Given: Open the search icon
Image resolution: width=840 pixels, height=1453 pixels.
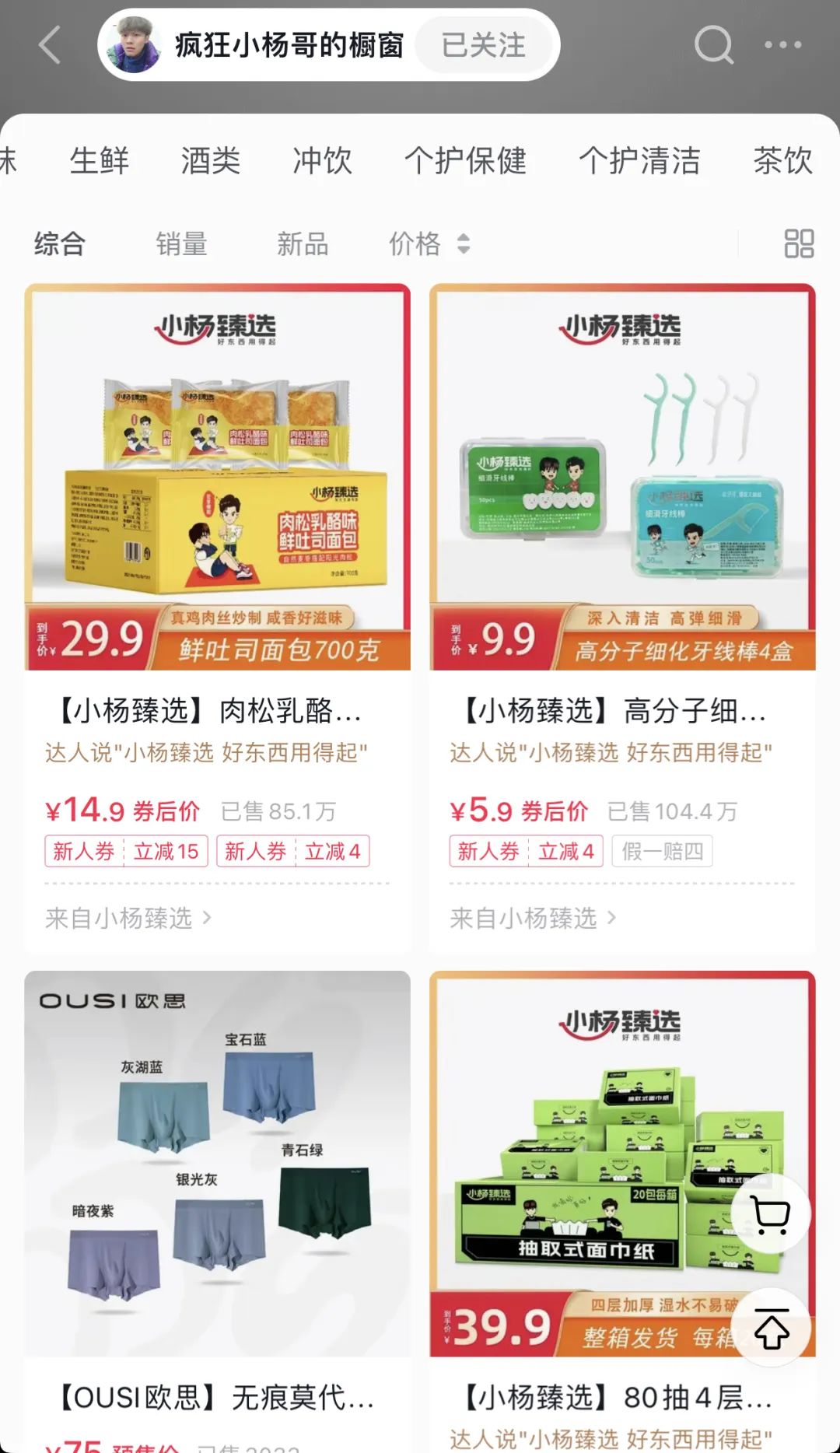Looking at the screenshot, I should pyautogui.click(x=712, y=45).
